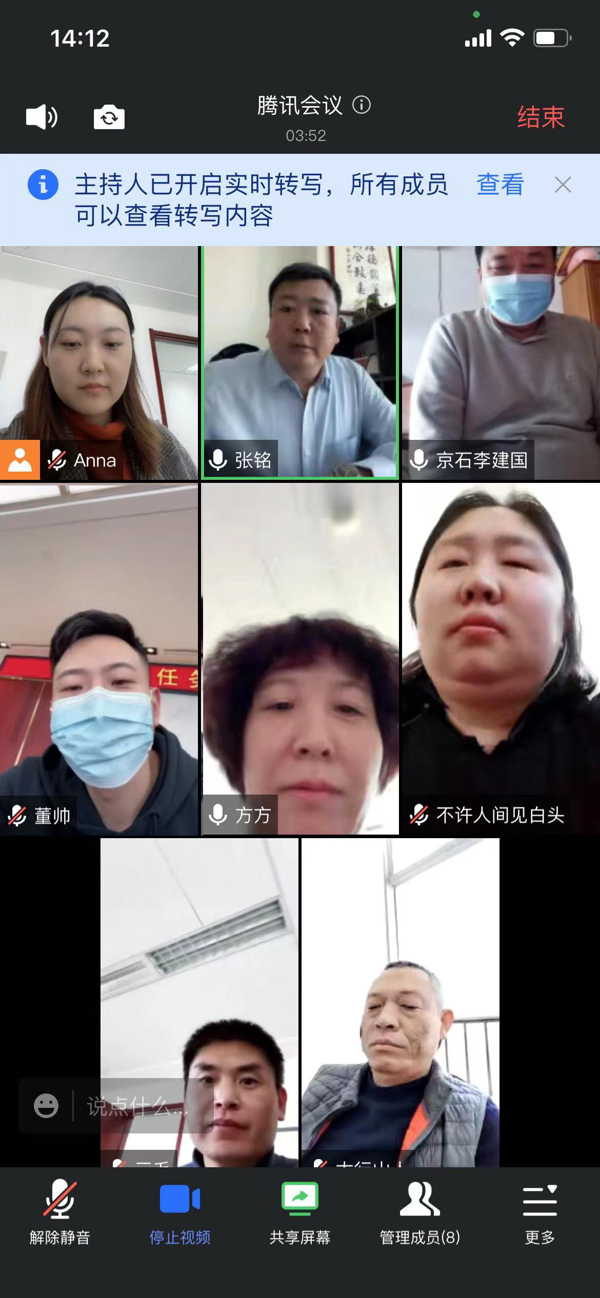
Task: End the meeting with 结束
Action: [540, 117]
